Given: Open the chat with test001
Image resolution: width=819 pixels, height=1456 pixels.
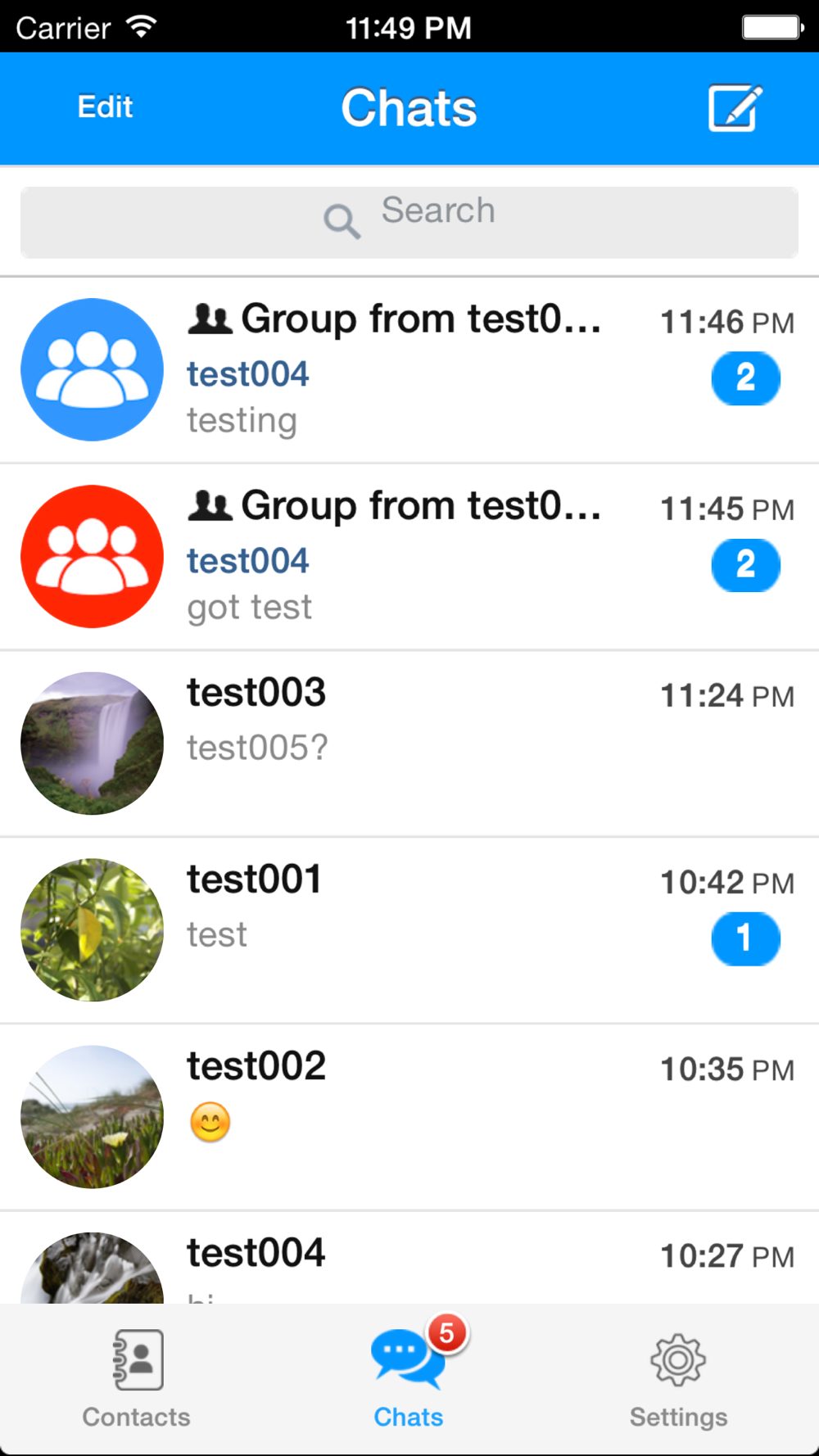Looking at the screenshot, I should (409, 931).
